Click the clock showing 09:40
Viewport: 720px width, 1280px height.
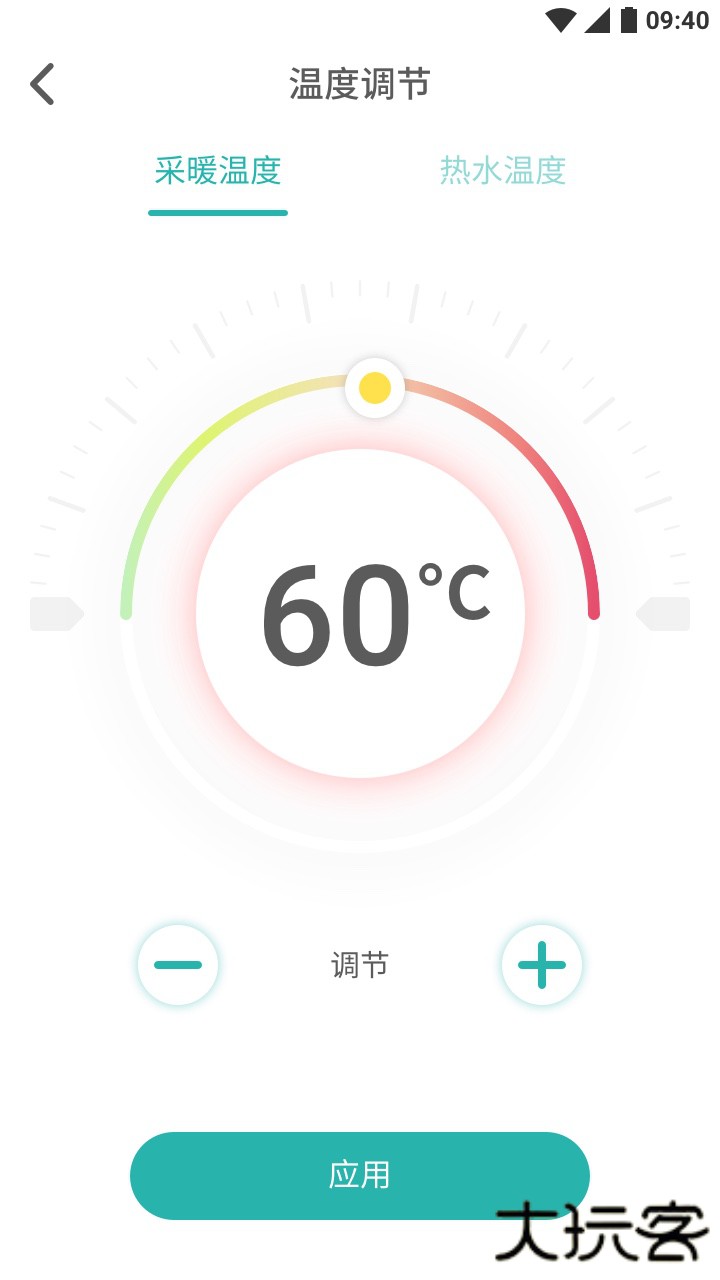(x=676, y=17)
